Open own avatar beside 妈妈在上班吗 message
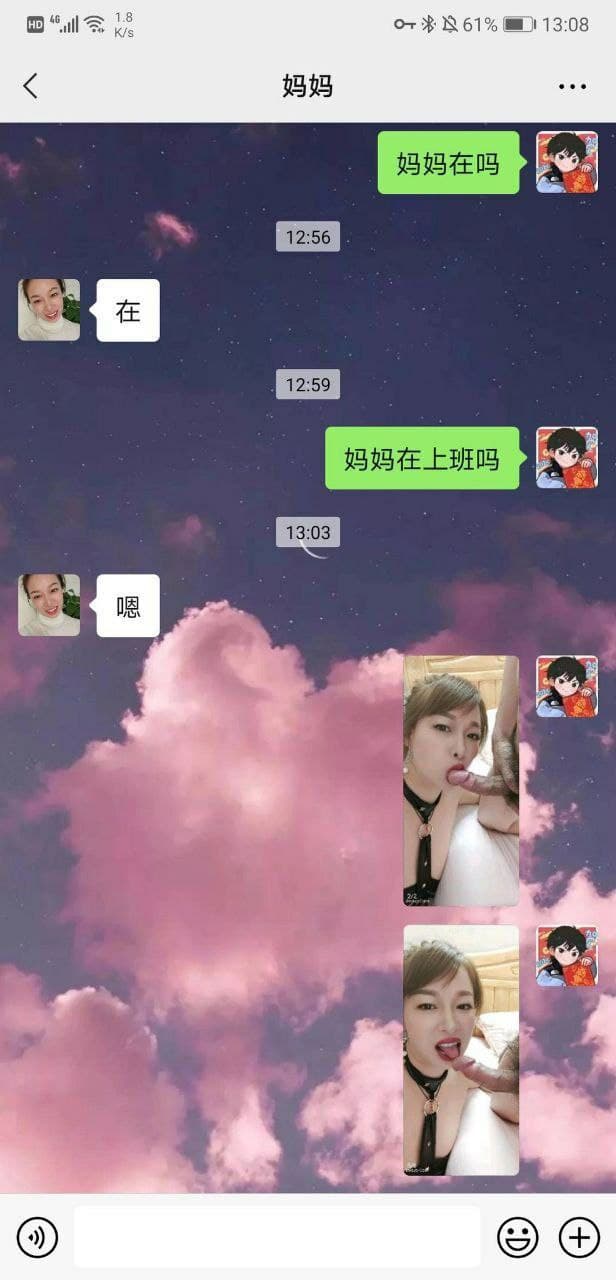The height and width of the screenshot is (1280, 616). (x=567, y=458)
